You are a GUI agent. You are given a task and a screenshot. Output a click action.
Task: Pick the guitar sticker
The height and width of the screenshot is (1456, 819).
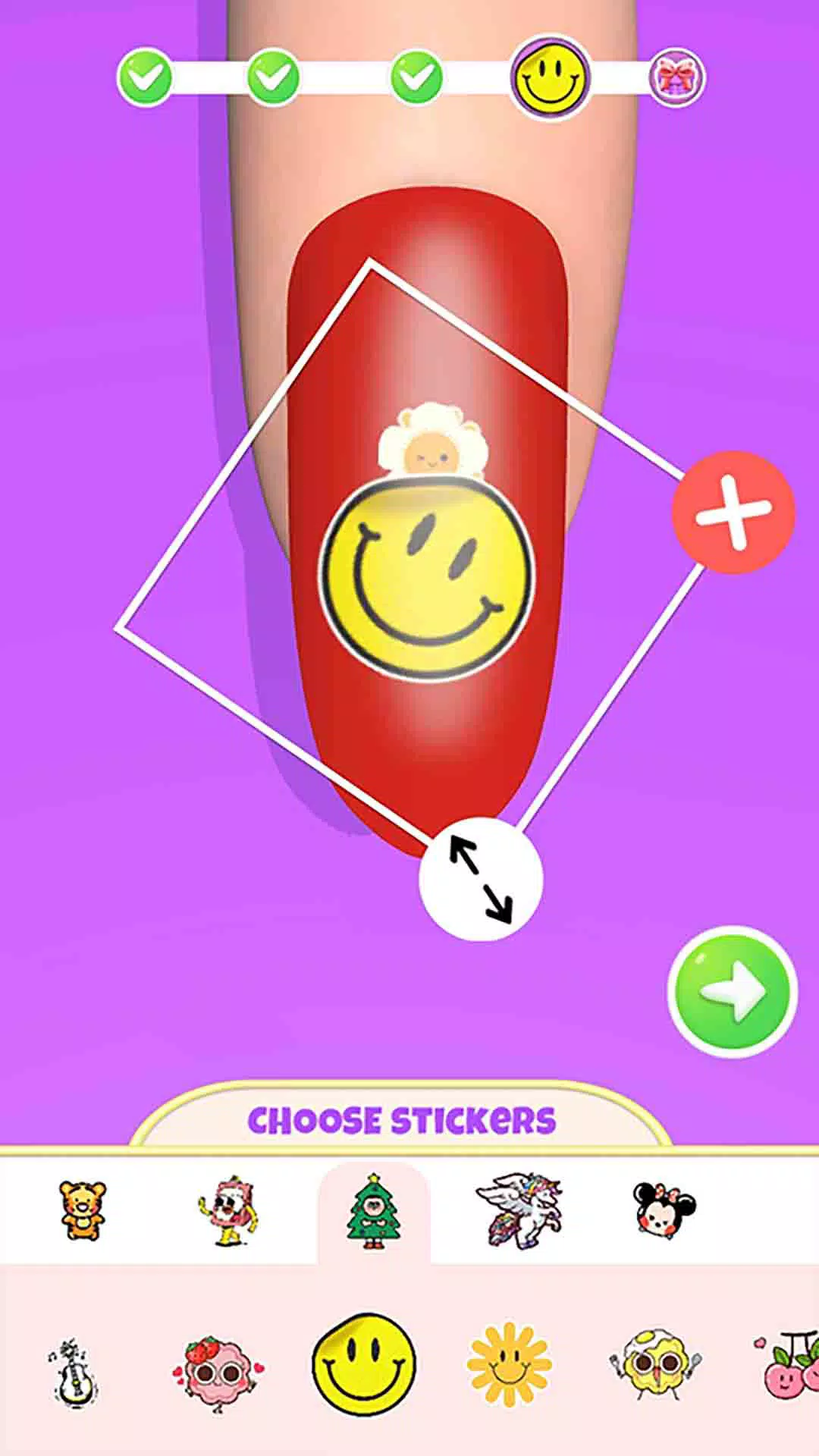(74, 1370)
